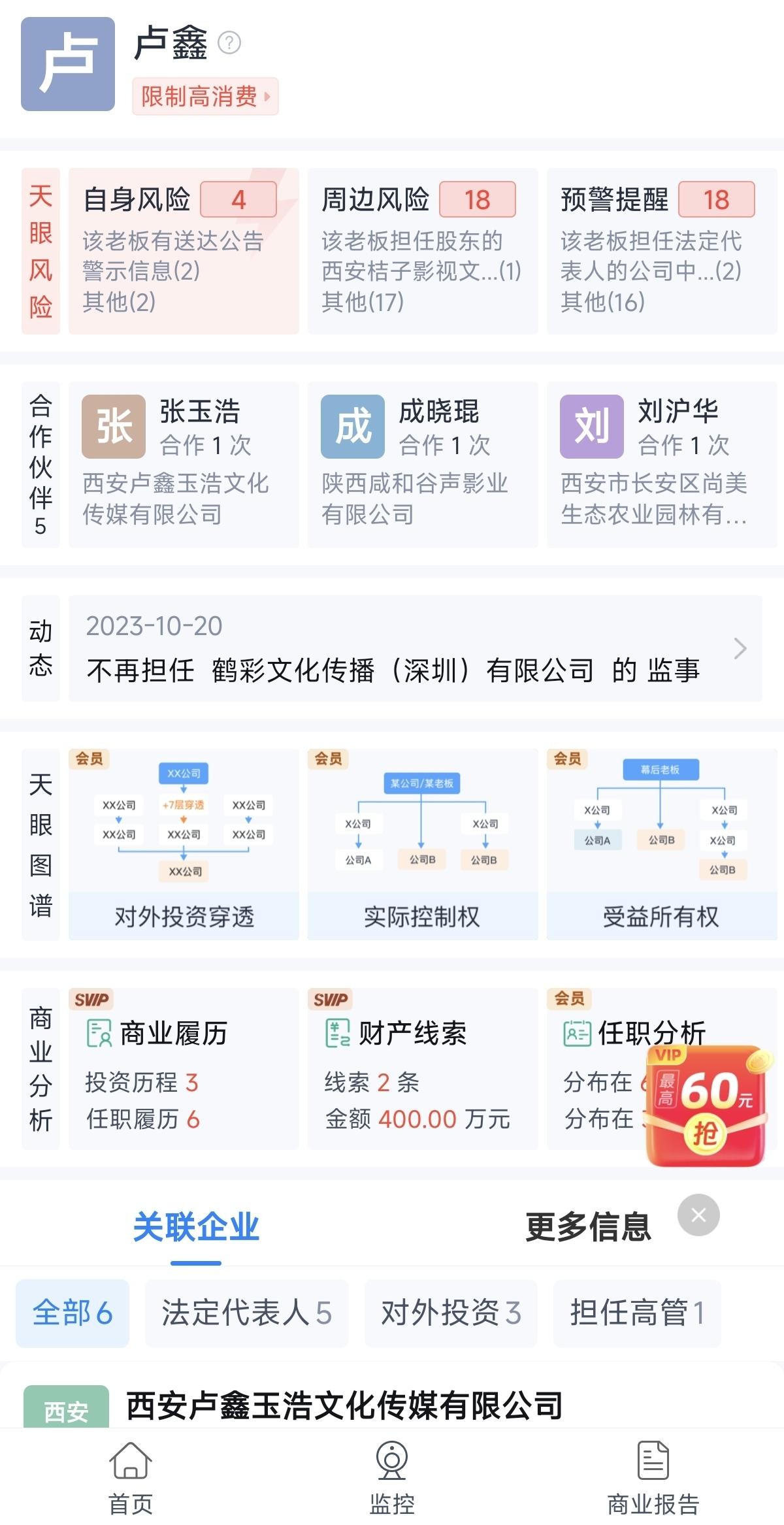The height and width of the screenshot is (1525, 784).
Task: Open the 对外投资穿透 chart
Action: pyautogui.click(x=184, y=844)
